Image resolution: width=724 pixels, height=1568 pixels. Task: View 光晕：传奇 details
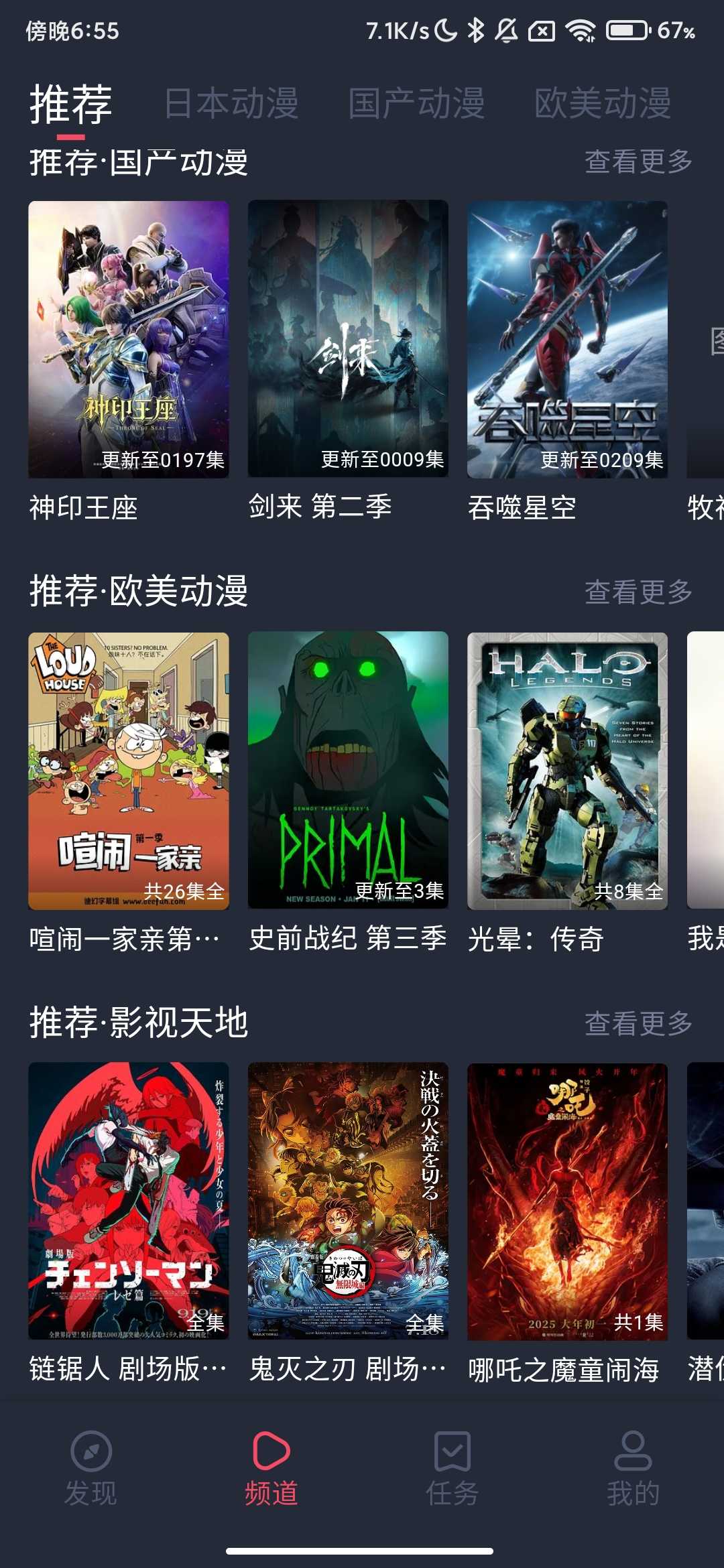click(x=567, y=771)
